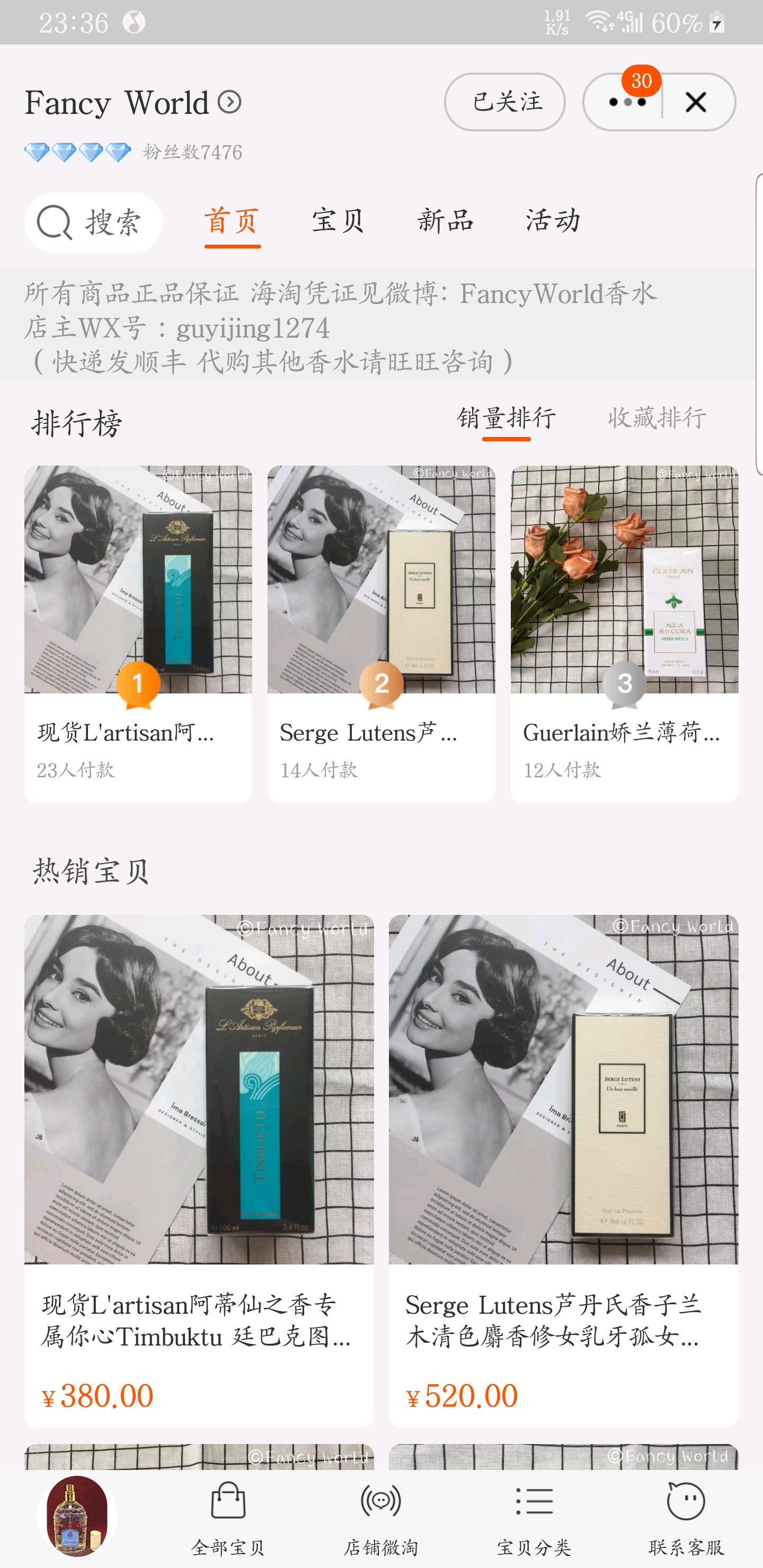
Task: Open 宝贝分类 categories
Action: pyautogui.click(x=534, y=1519)
